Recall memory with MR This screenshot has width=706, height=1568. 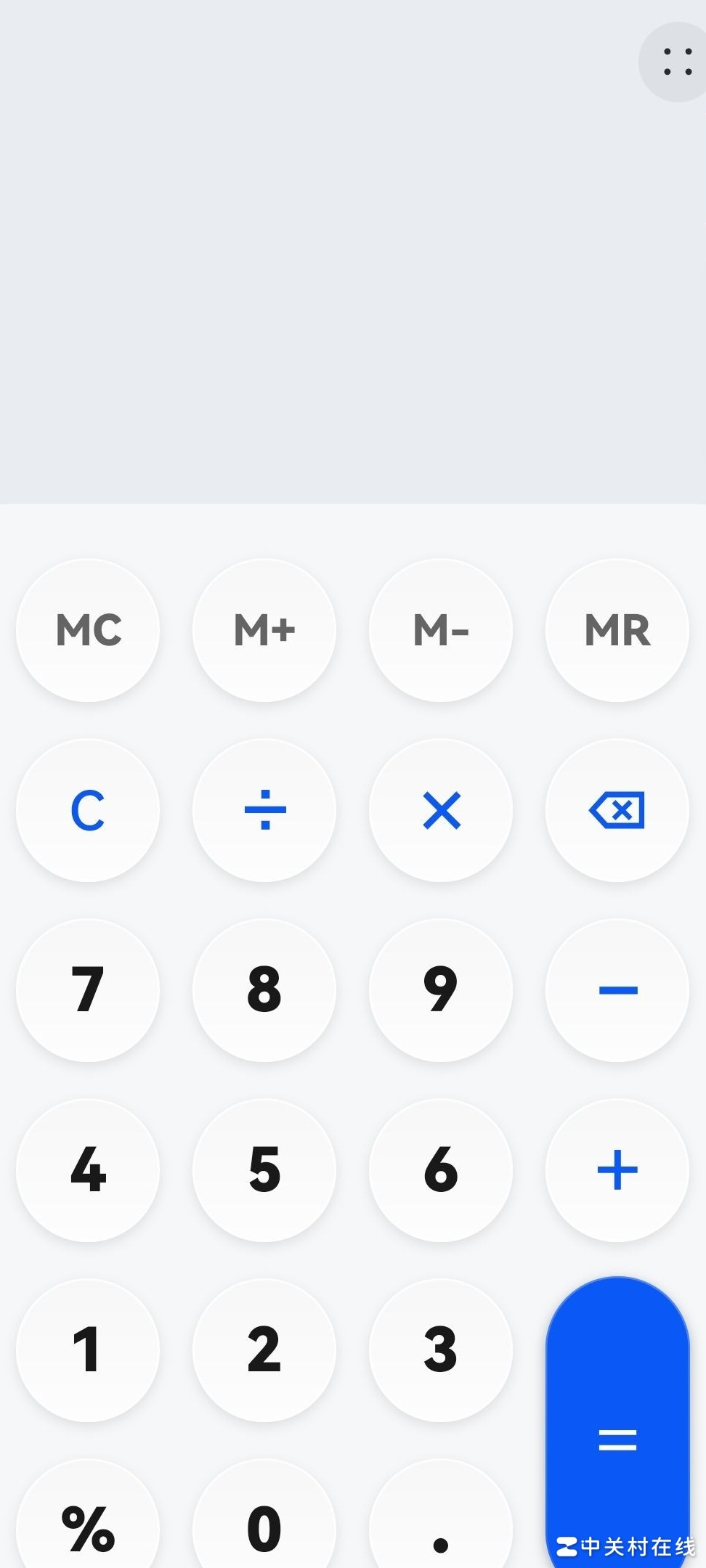click(617, 630)
